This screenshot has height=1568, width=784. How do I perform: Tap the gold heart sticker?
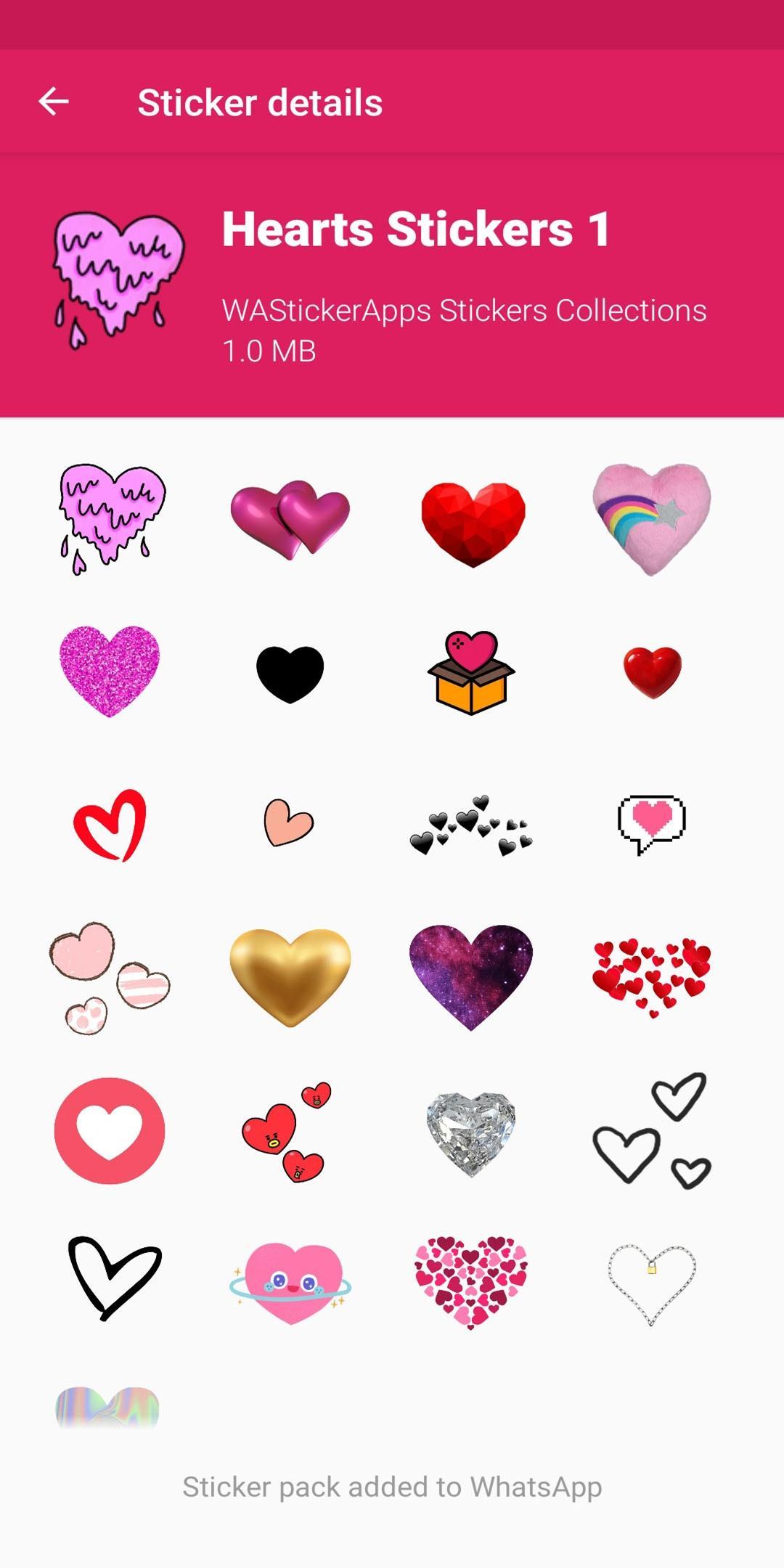[x=290, y=976]
